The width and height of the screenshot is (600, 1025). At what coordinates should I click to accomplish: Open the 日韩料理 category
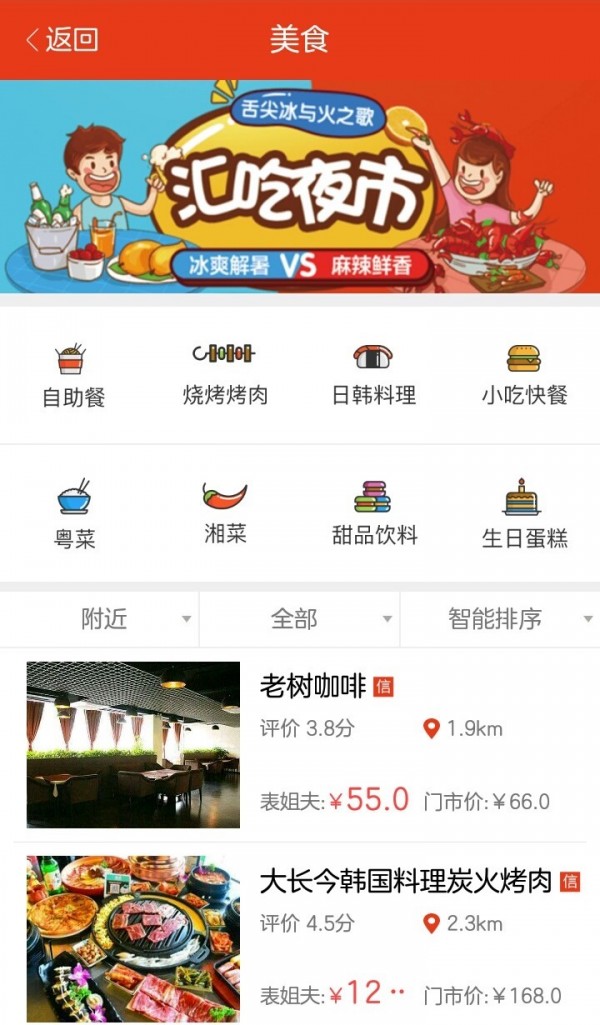(373, 375)
